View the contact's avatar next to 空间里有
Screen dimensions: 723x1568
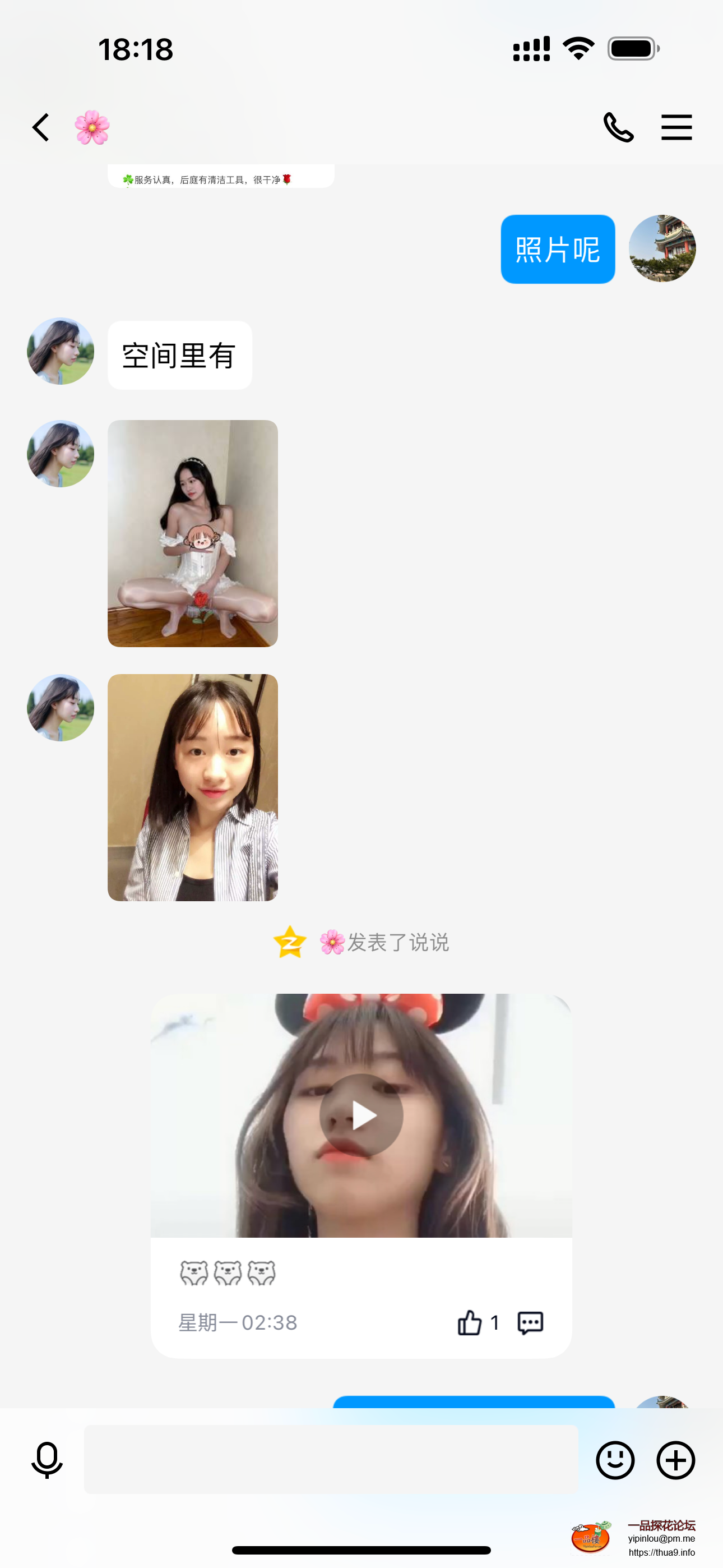61,351
